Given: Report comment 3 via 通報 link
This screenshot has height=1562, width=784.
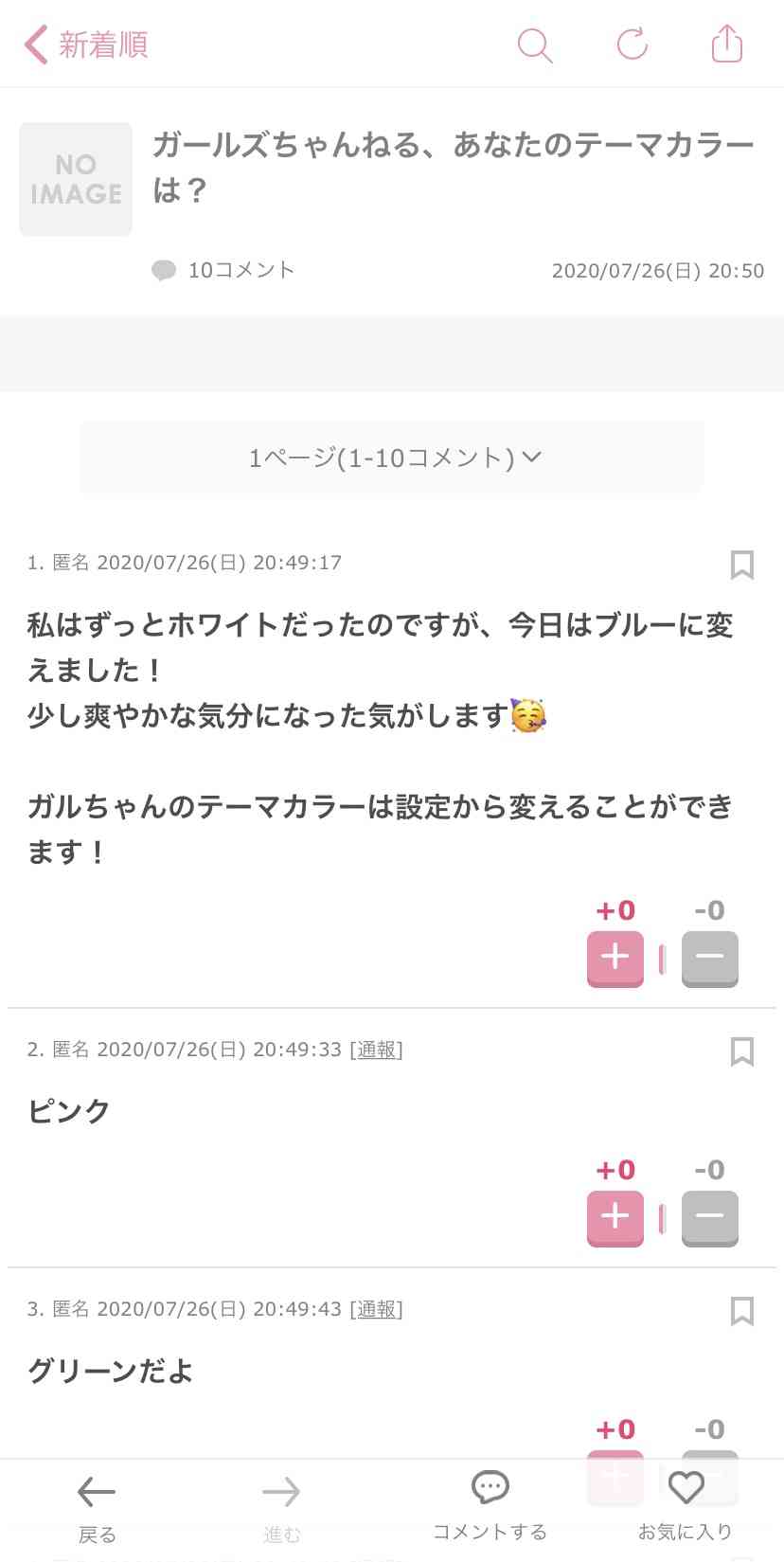Looking at the screenshot, I should pos(376,1309).
